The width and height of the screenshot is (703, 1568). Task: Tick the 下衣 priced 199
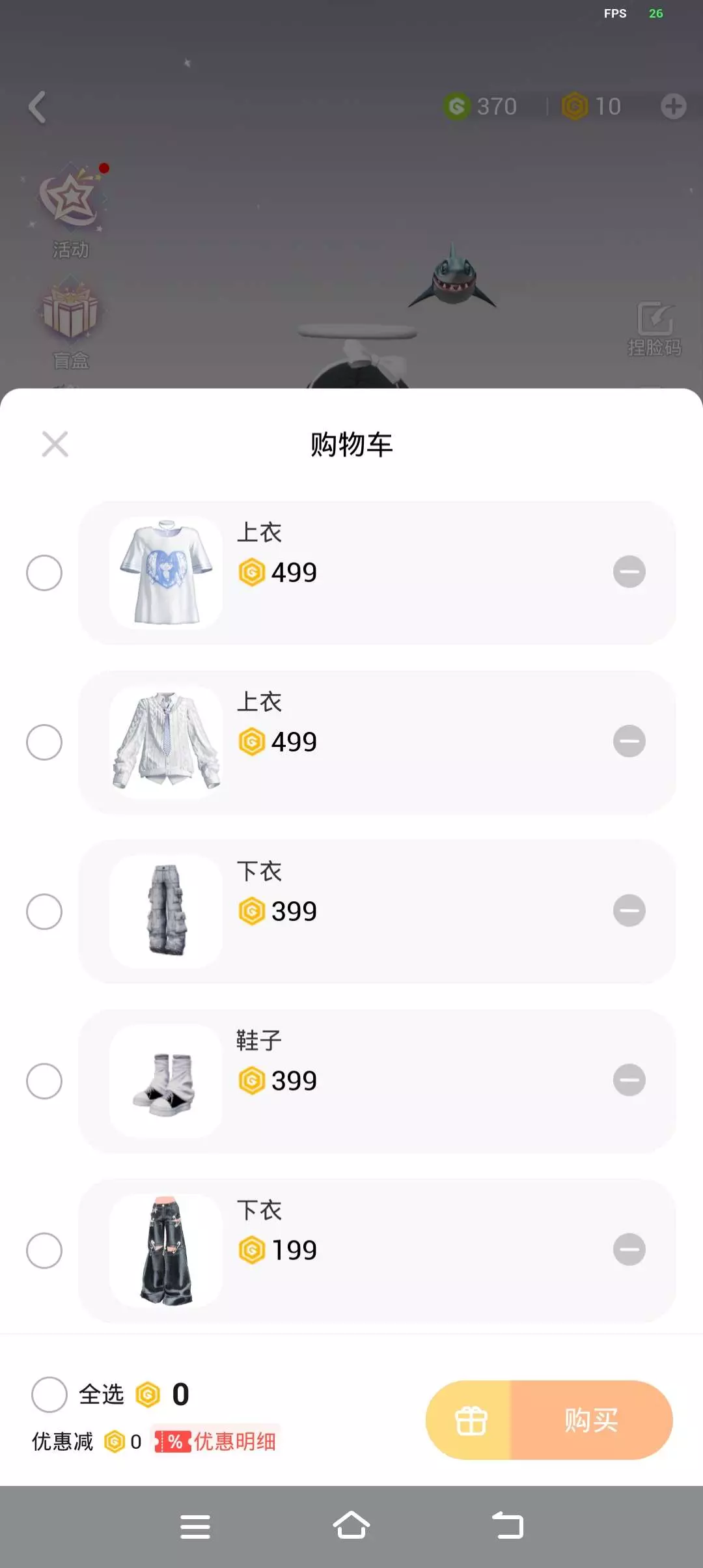tap(44, 1250)
